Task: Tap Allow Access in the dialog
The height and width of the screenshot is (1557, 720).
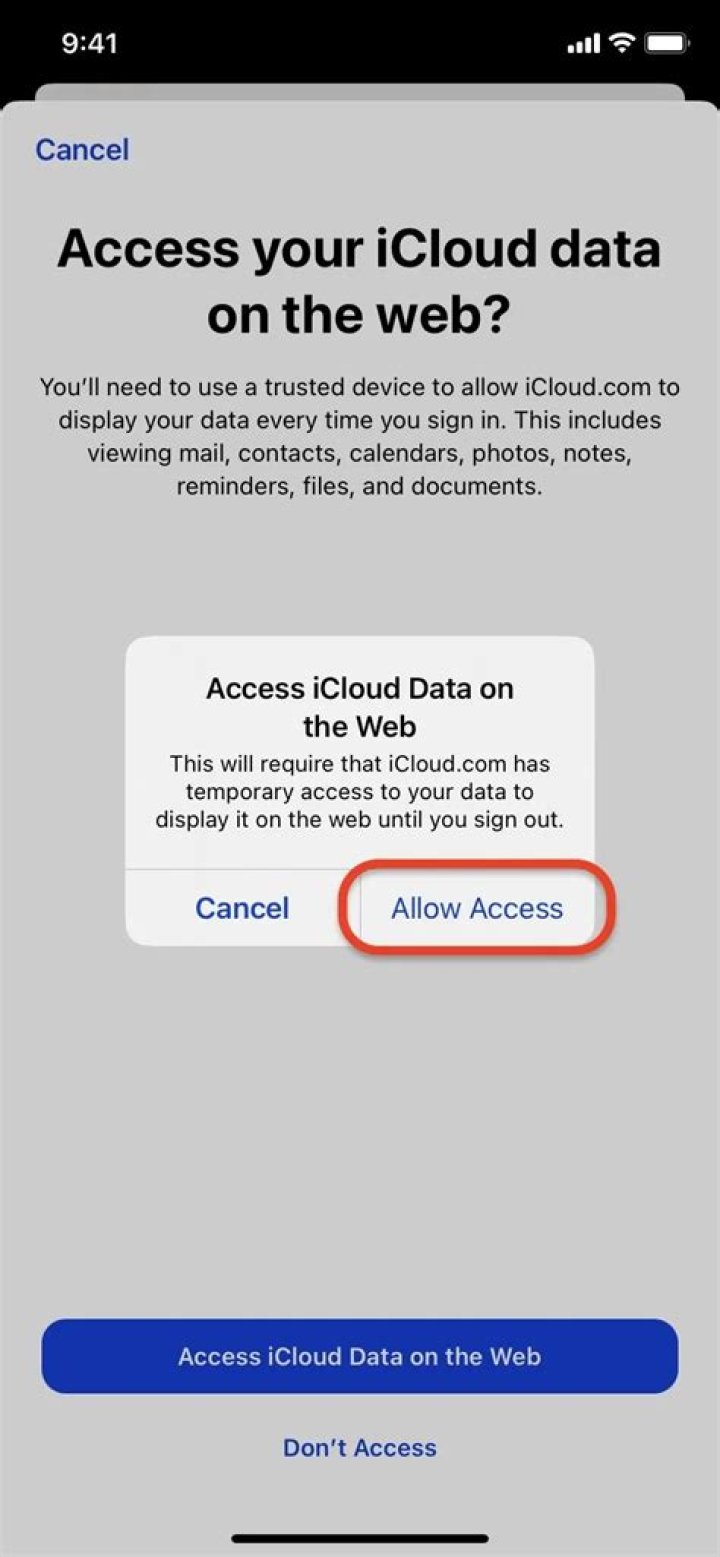Action: point(477,908)
